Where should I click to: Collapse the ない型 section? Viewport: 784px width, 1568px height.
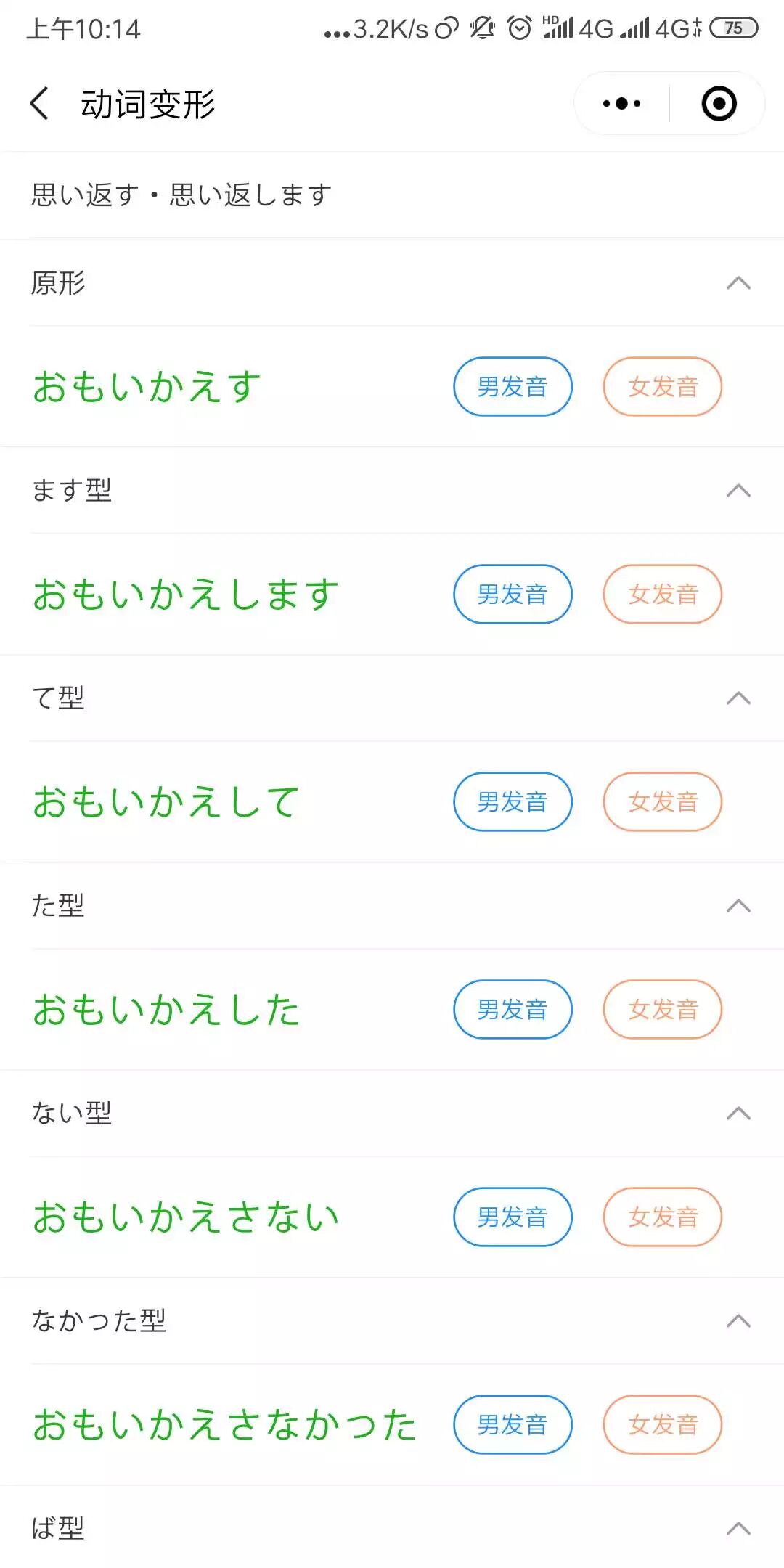point(738,1114)
